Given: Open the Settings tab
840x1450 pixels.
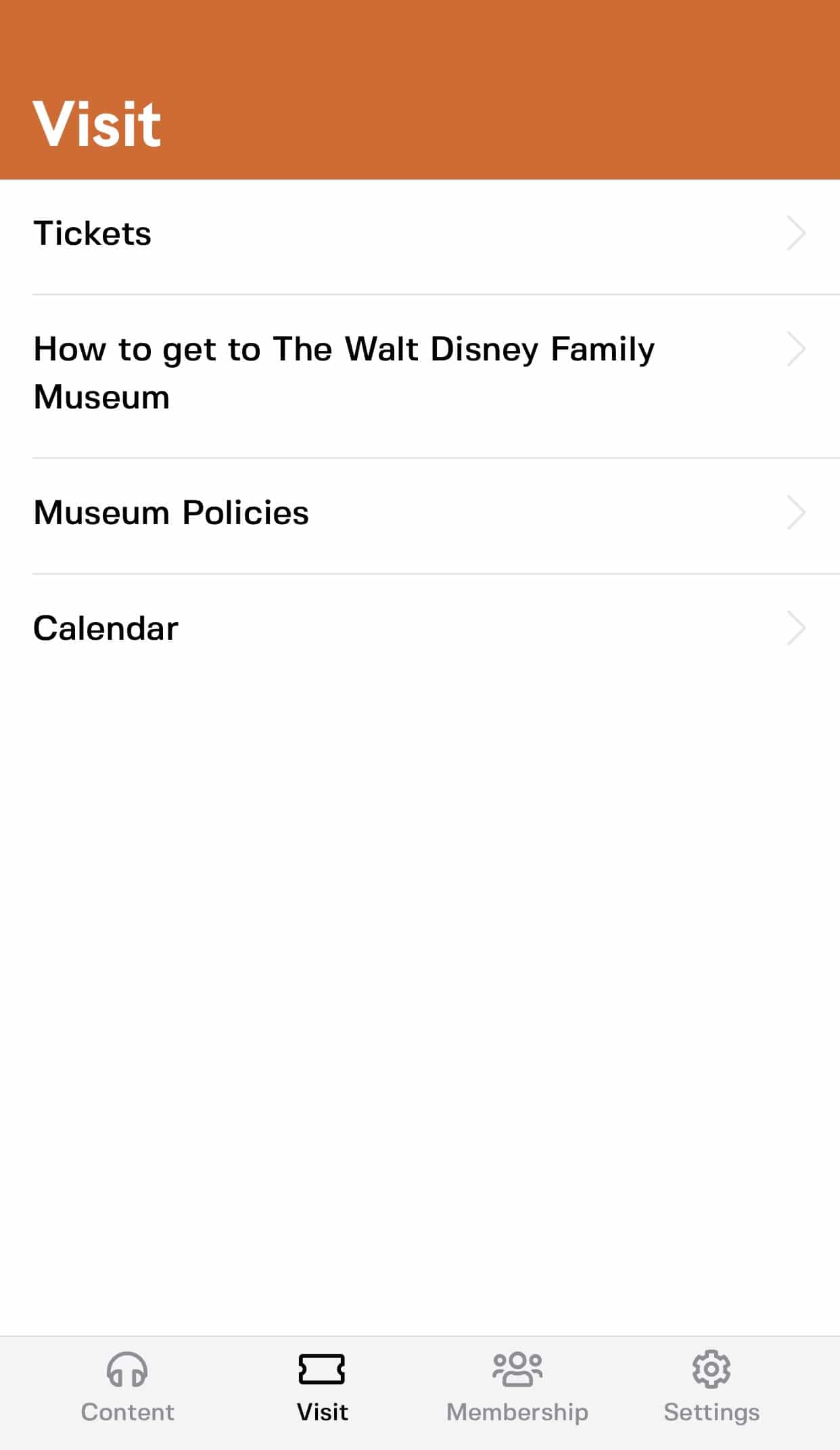Looking at the screenshot, I should [x=711, y=1388].
